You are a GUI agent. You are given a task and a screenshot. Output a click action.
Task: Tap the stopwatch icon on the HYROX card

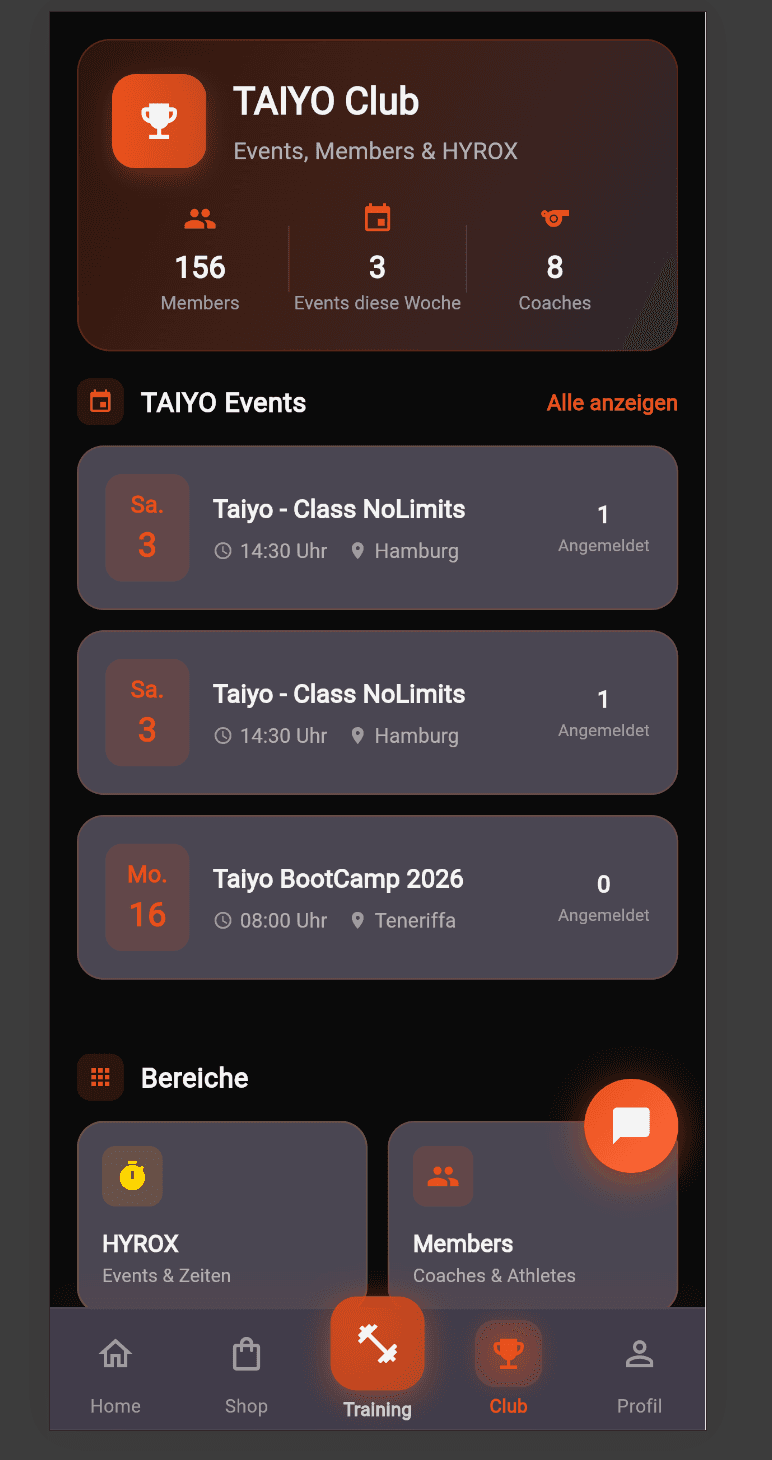(x=132, y=1176)
